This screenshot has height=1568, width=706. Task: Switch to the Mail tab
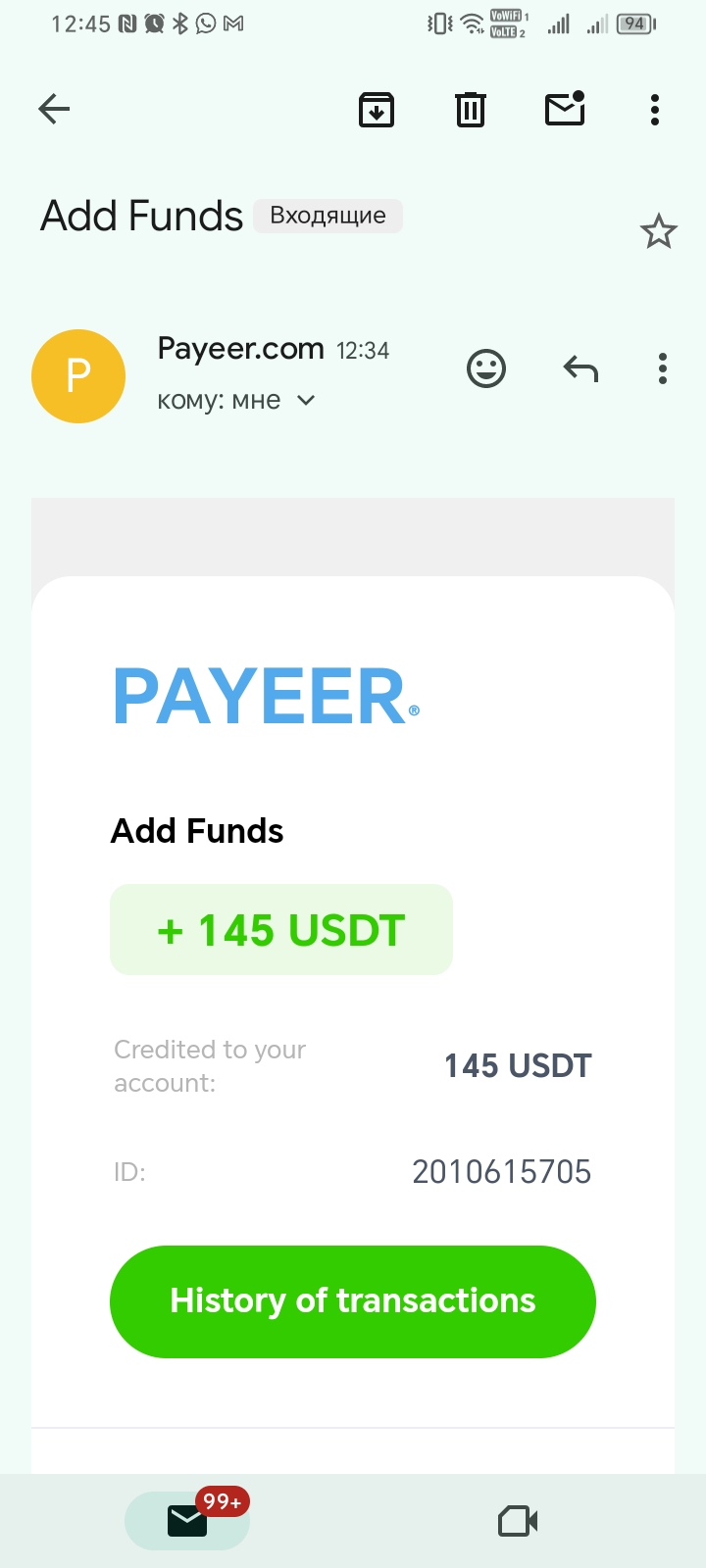point(187,1521)
